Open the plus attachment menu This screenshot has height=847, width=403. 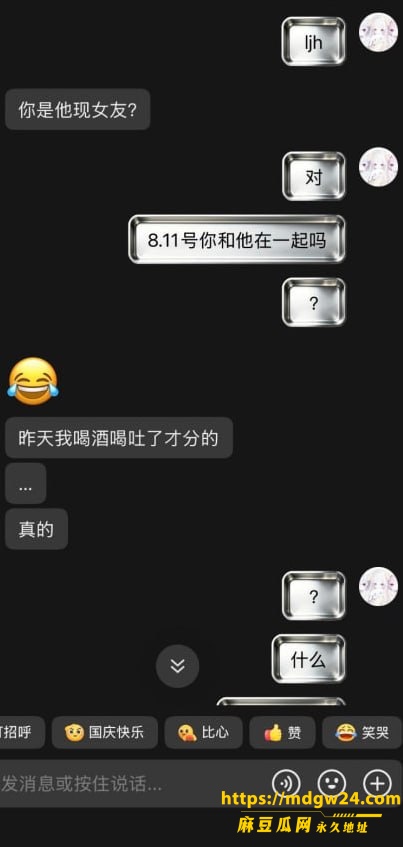[378, 783]
